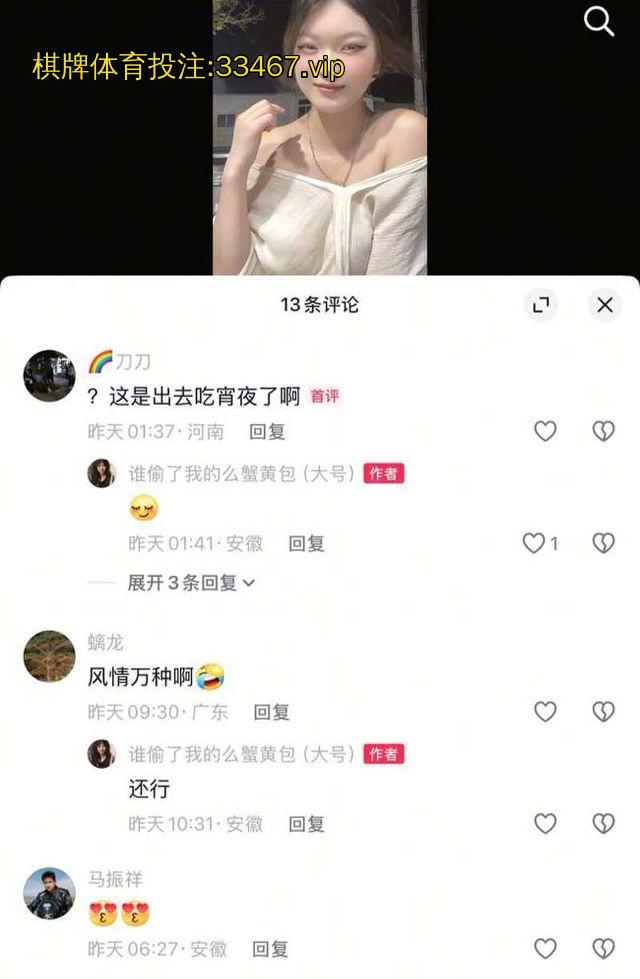Reply to 刀刀's comment via 回复

click(x=267, y=432)
